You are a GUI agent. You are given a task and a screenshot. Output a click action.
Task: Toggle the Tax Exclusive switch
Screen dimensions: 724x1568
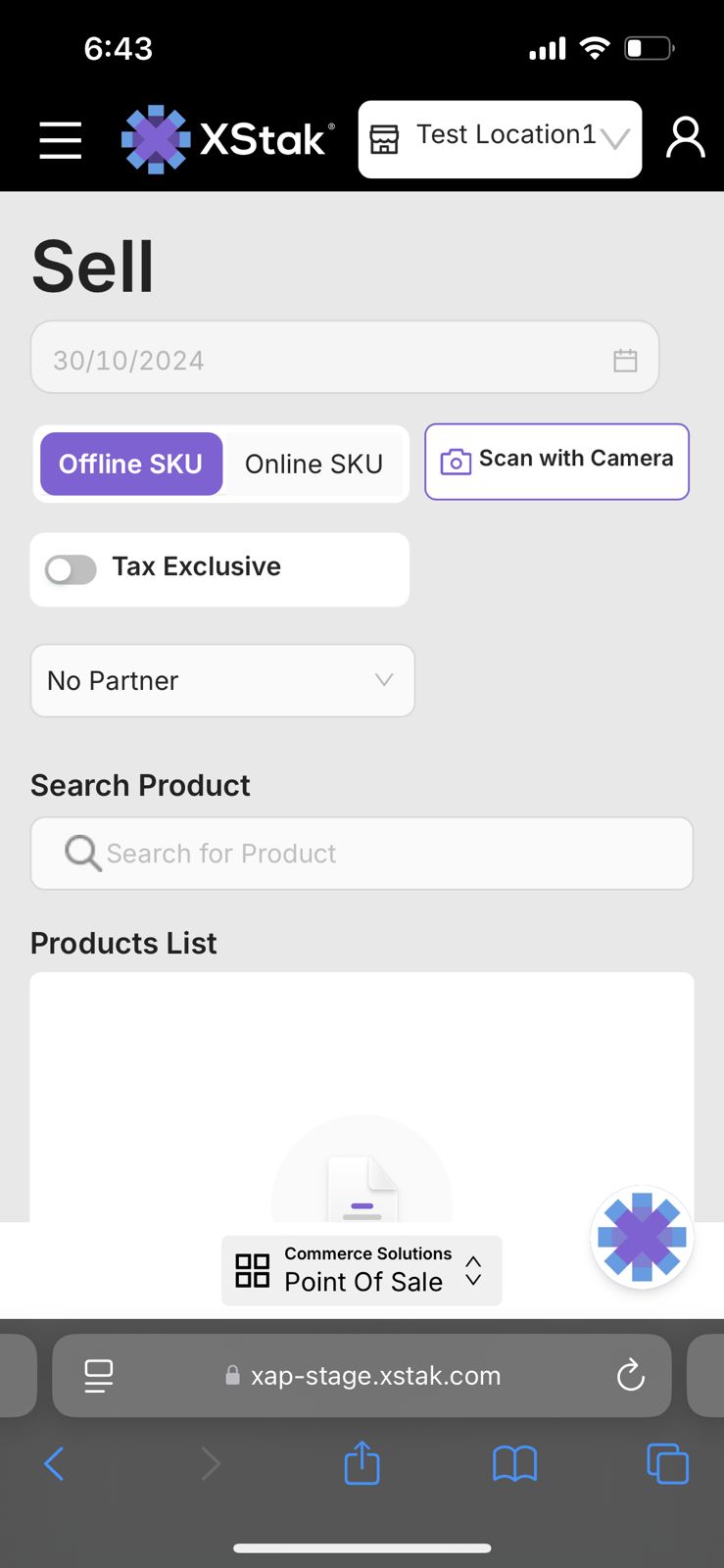coord(71,568)
